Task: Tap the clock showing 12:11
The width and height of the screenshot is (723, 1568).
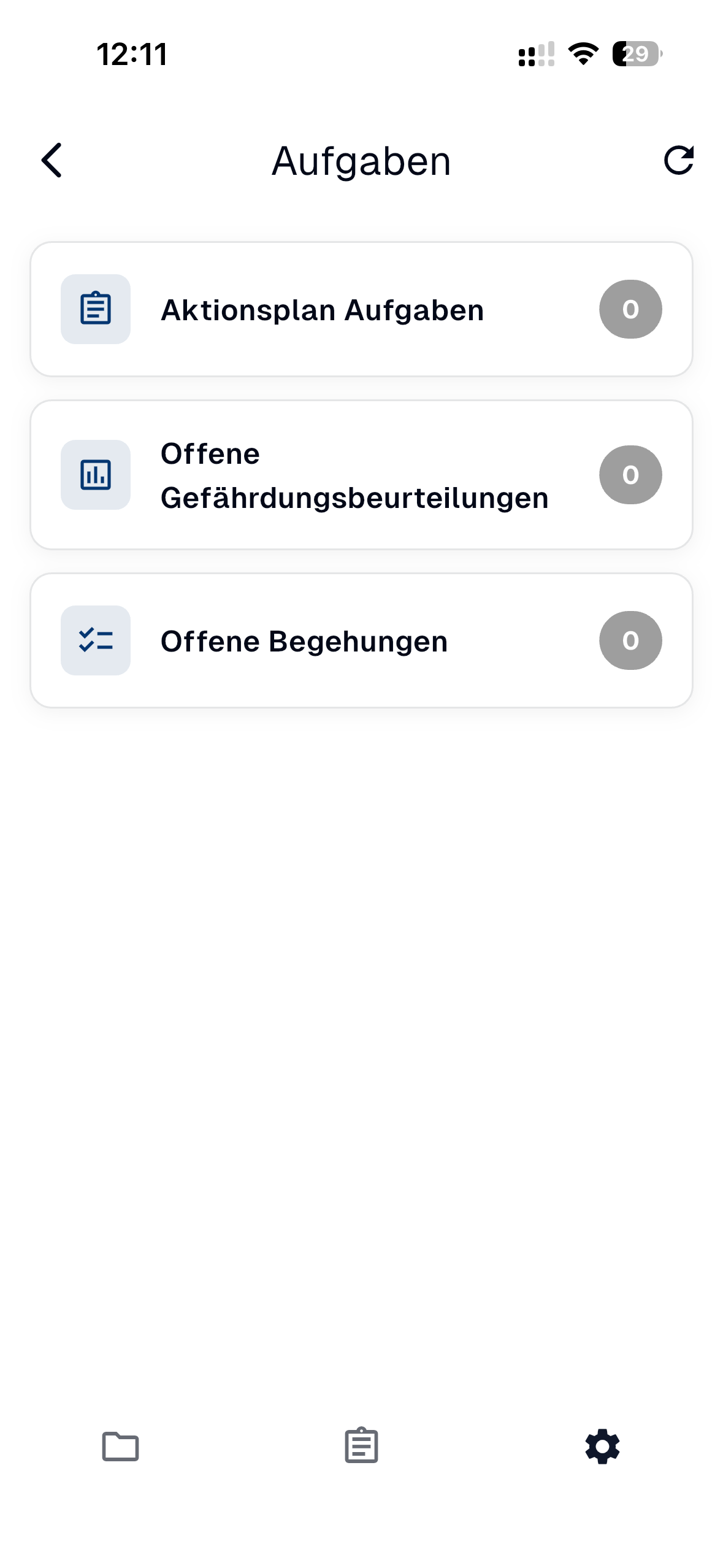Action: click(x=132, y=55)
